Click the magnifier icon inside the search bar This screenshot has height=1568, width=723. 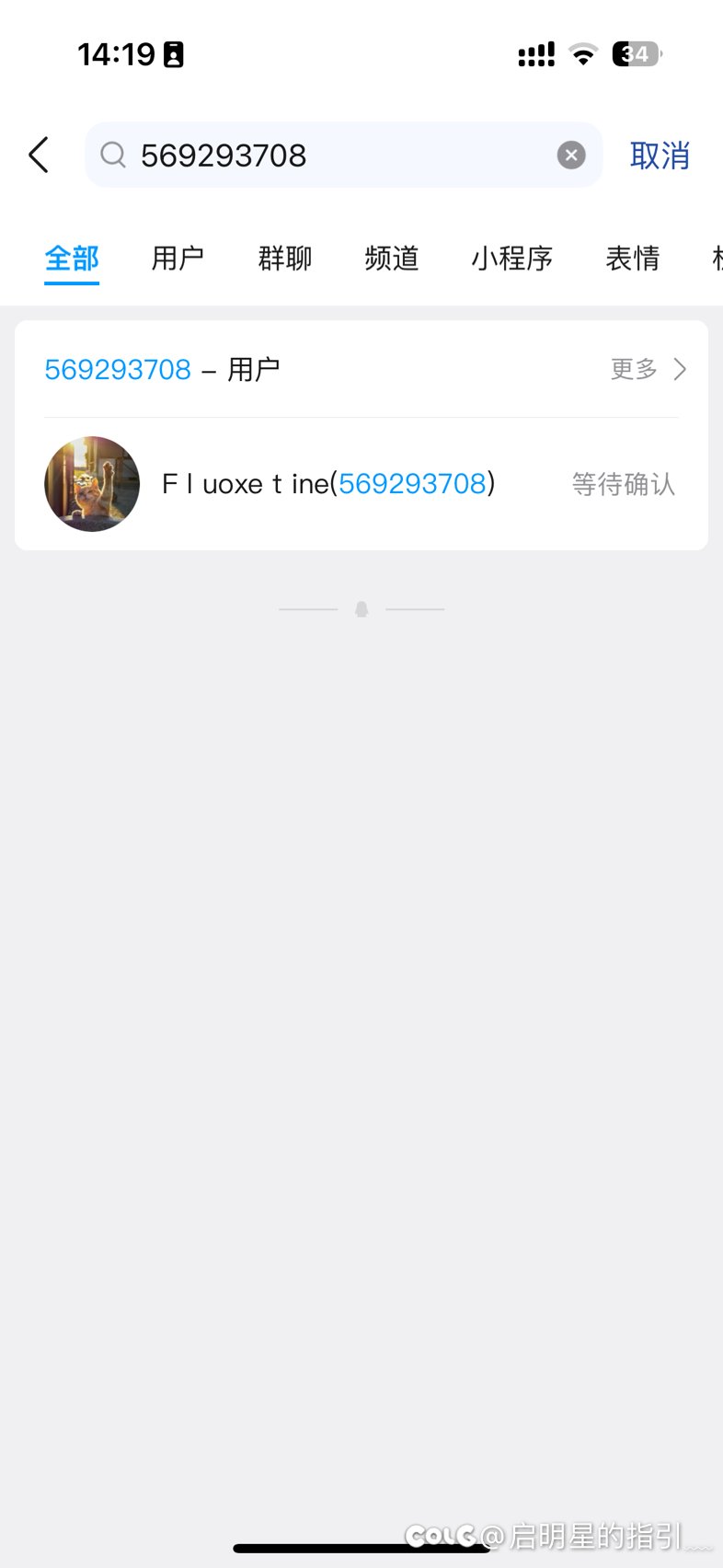112,155
